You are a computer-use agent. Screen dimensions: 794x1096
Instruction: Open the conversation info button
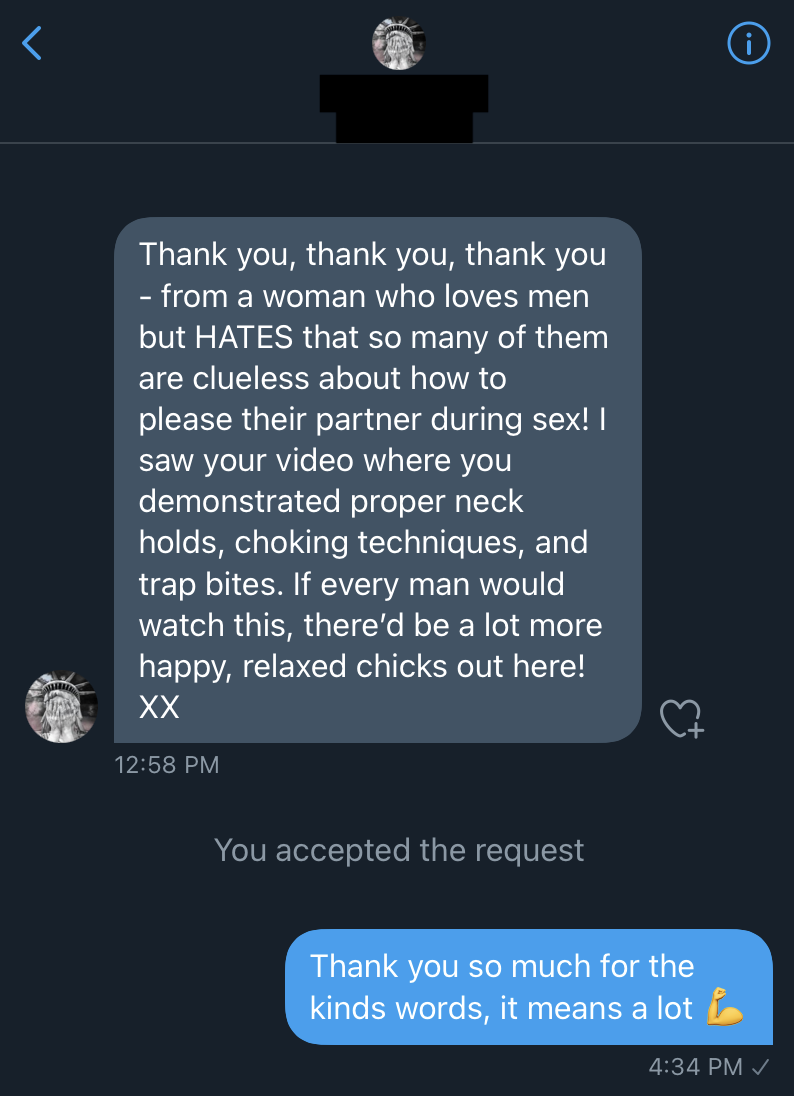click(747, 43)
